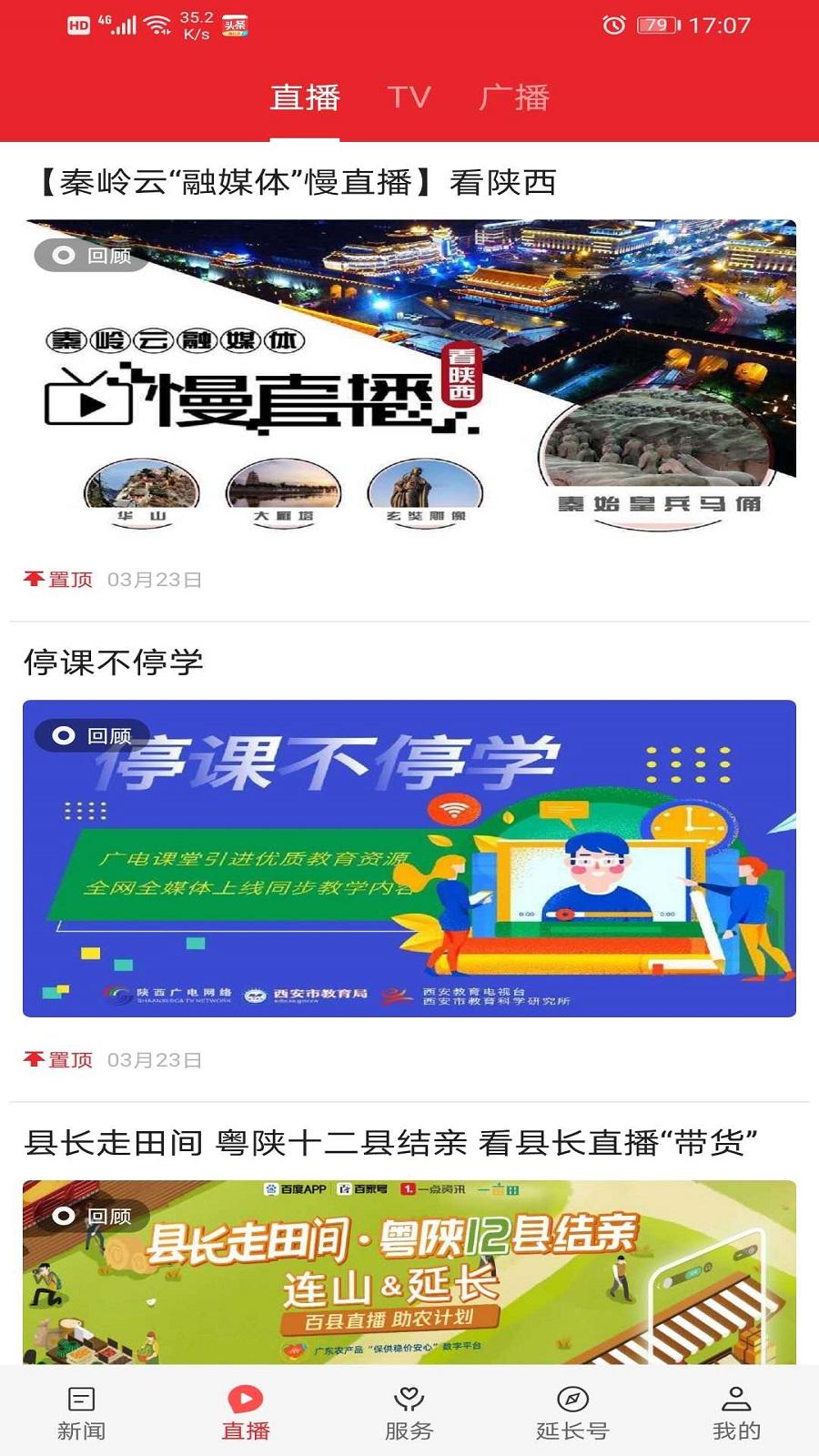Open the 秦岭云慢直播 banner
This screenshot has height=1456, width=819.
409,378
